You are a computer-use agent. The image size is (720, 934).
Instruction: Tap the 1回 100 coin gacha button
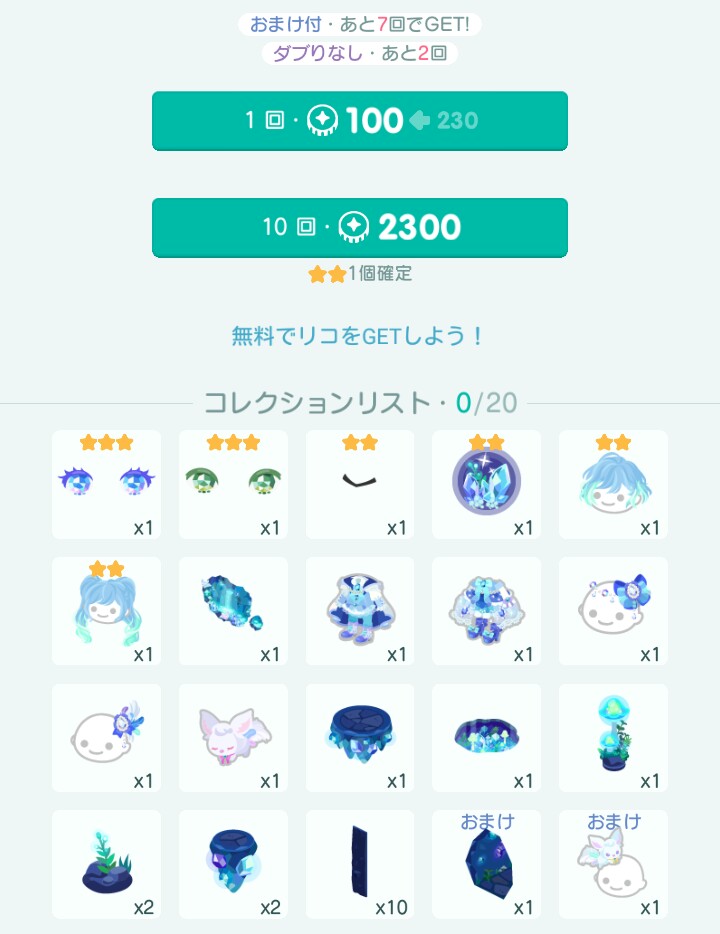click(x=359, y=121)
